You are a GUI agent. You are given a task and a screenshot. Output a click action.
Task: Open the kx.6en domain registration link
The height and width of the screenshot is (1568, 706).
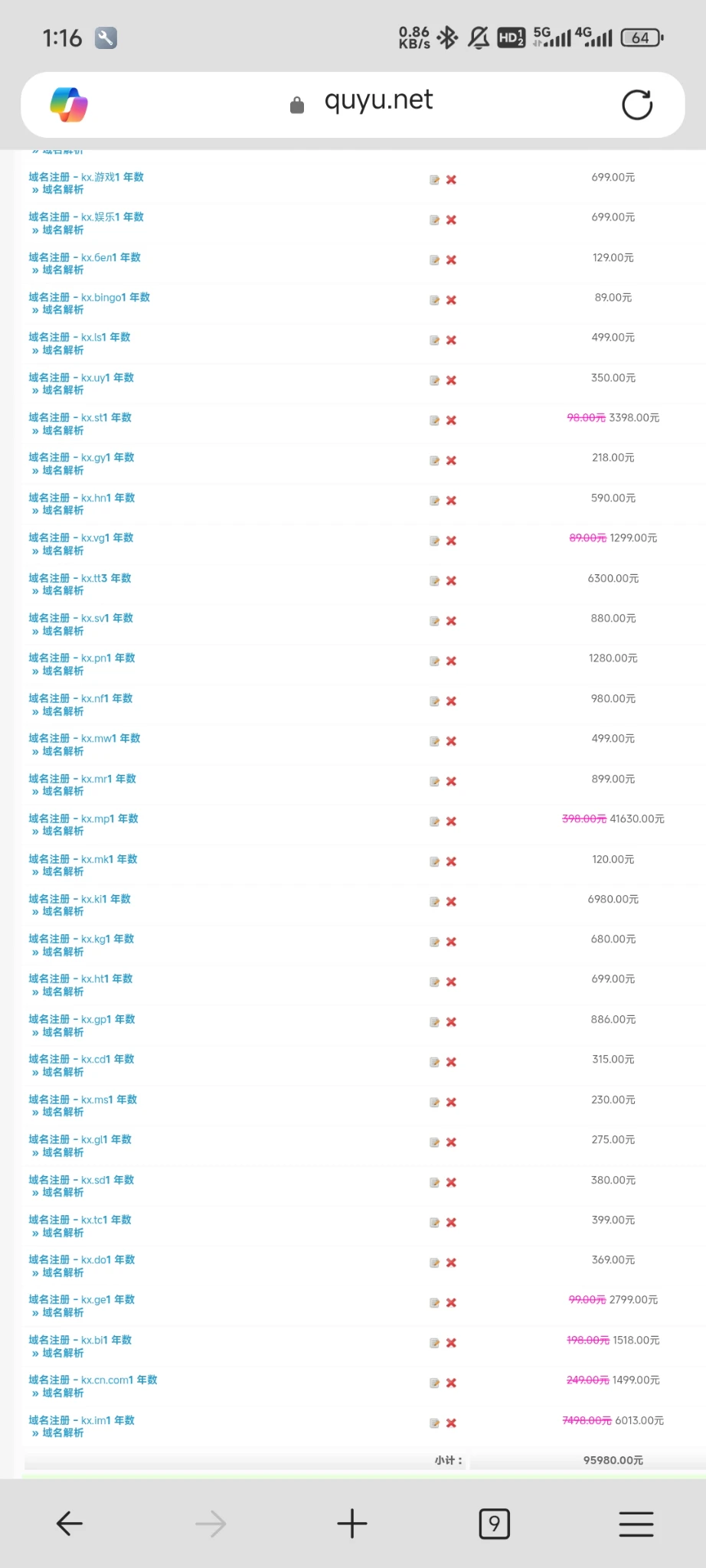click(84, 257)
